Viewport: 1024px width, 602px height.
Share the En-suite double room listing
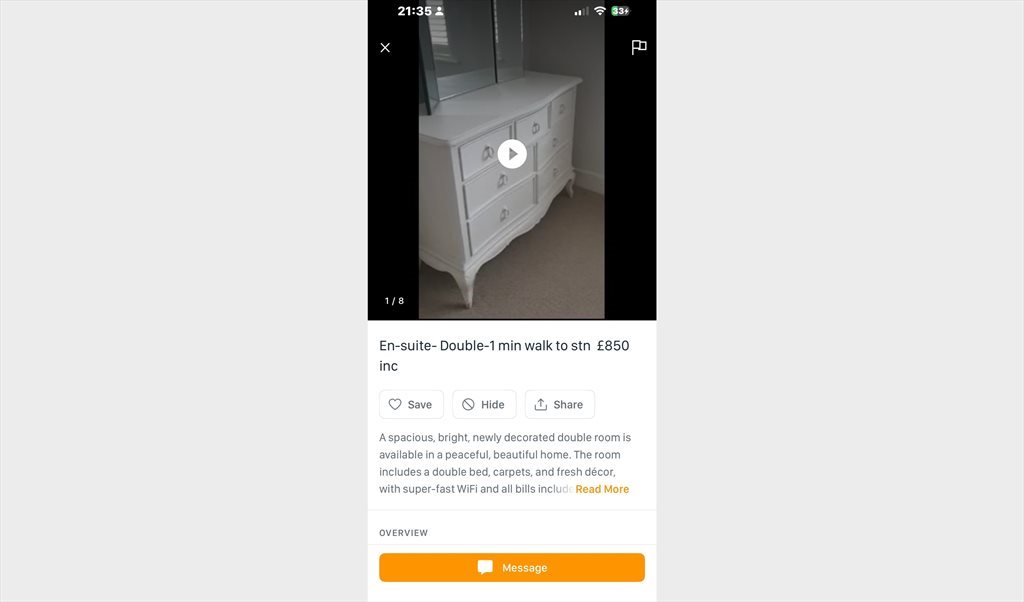pyautogui.click(x=559, y=404)
